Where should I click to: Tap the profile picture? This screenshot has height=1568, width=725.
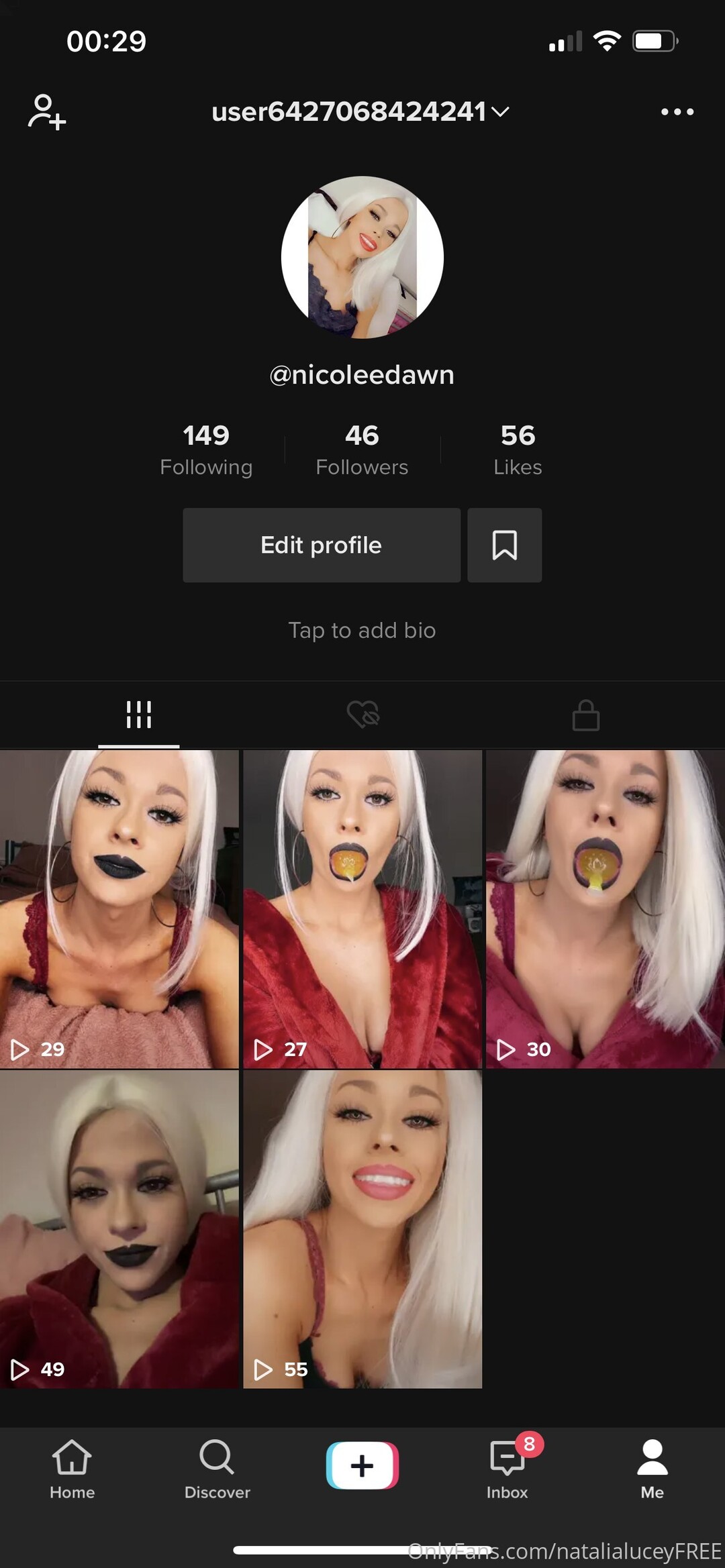(x=362, y=257)
